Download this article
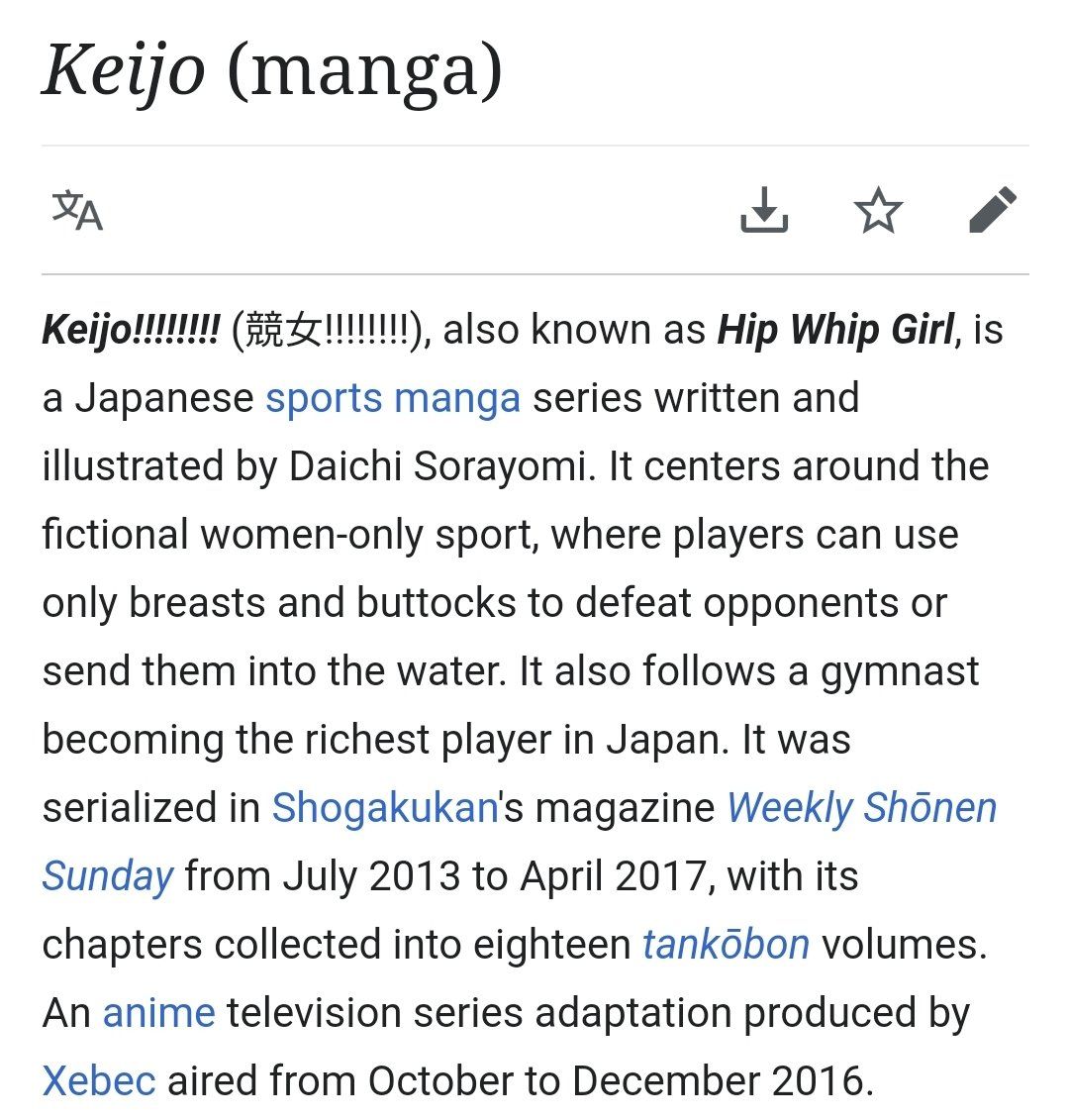 [764, 210]
